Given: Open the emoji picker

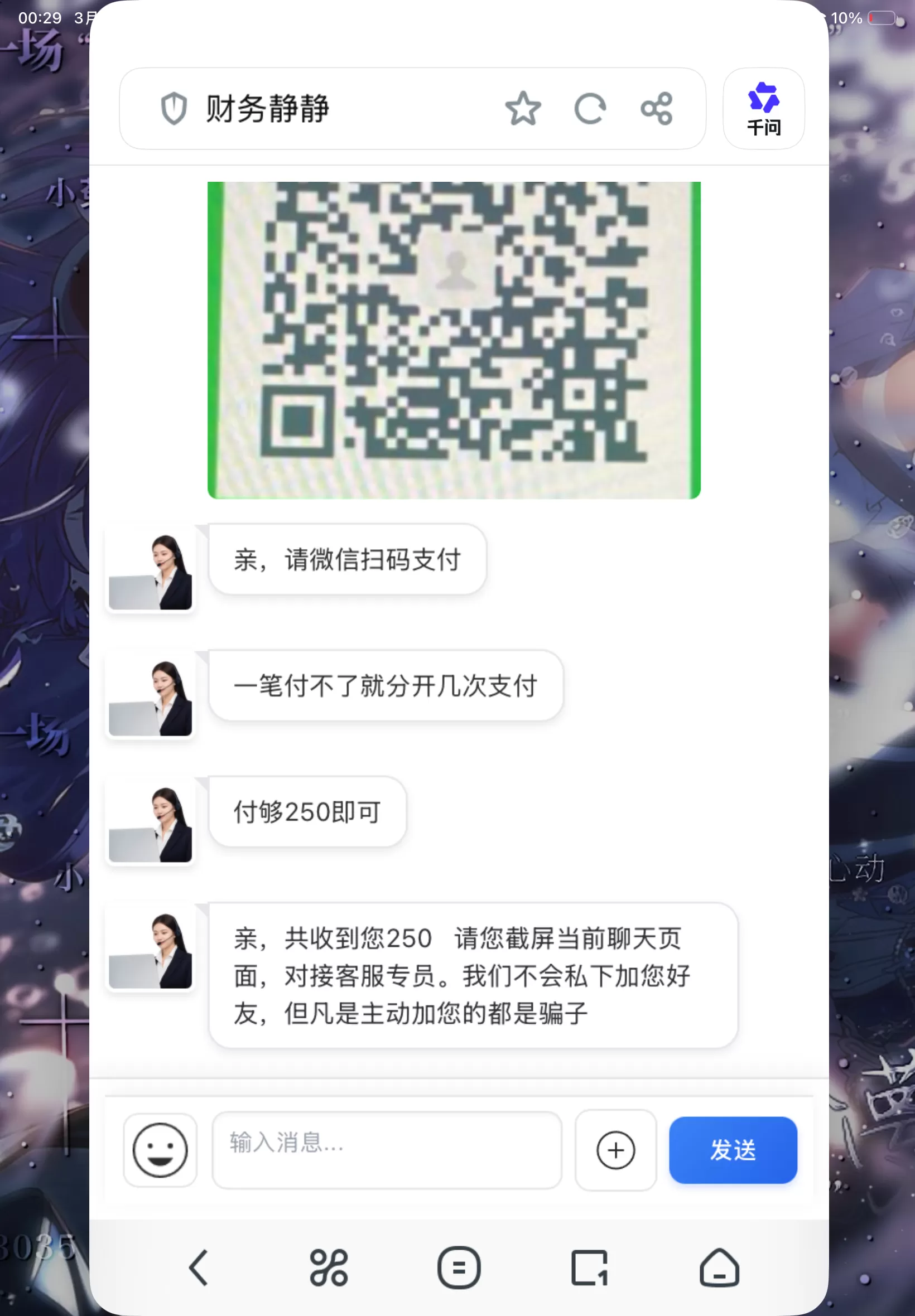Looking at the screenshot, I should (x=160, y=1150).
